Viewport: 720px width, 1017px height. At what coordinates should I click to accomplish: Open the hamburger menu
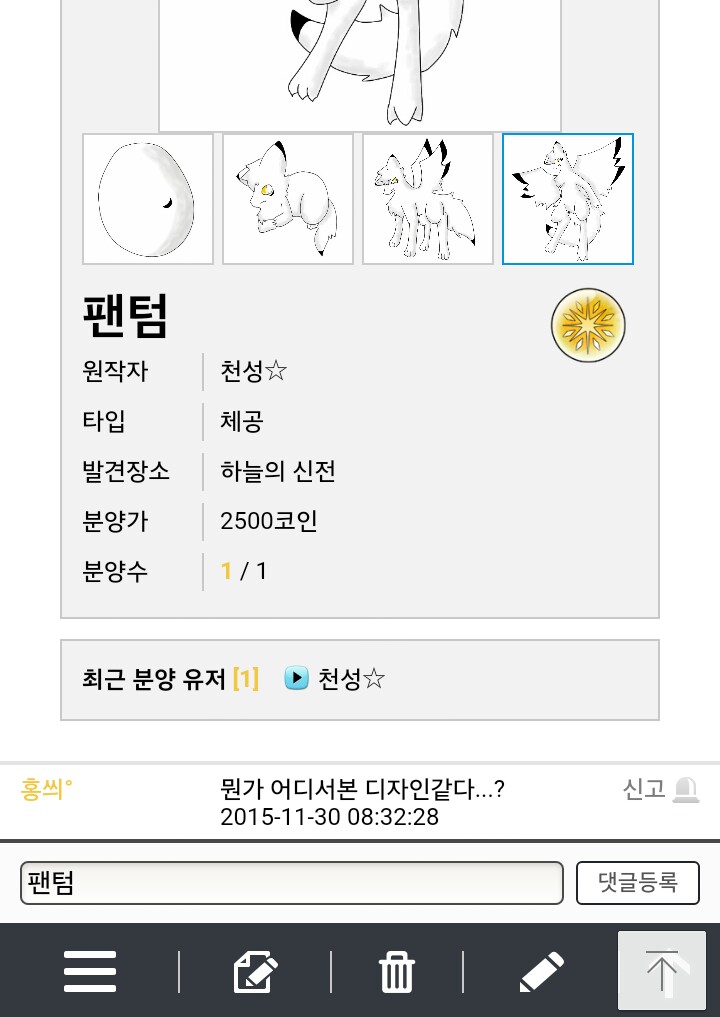tap(90, 971)
